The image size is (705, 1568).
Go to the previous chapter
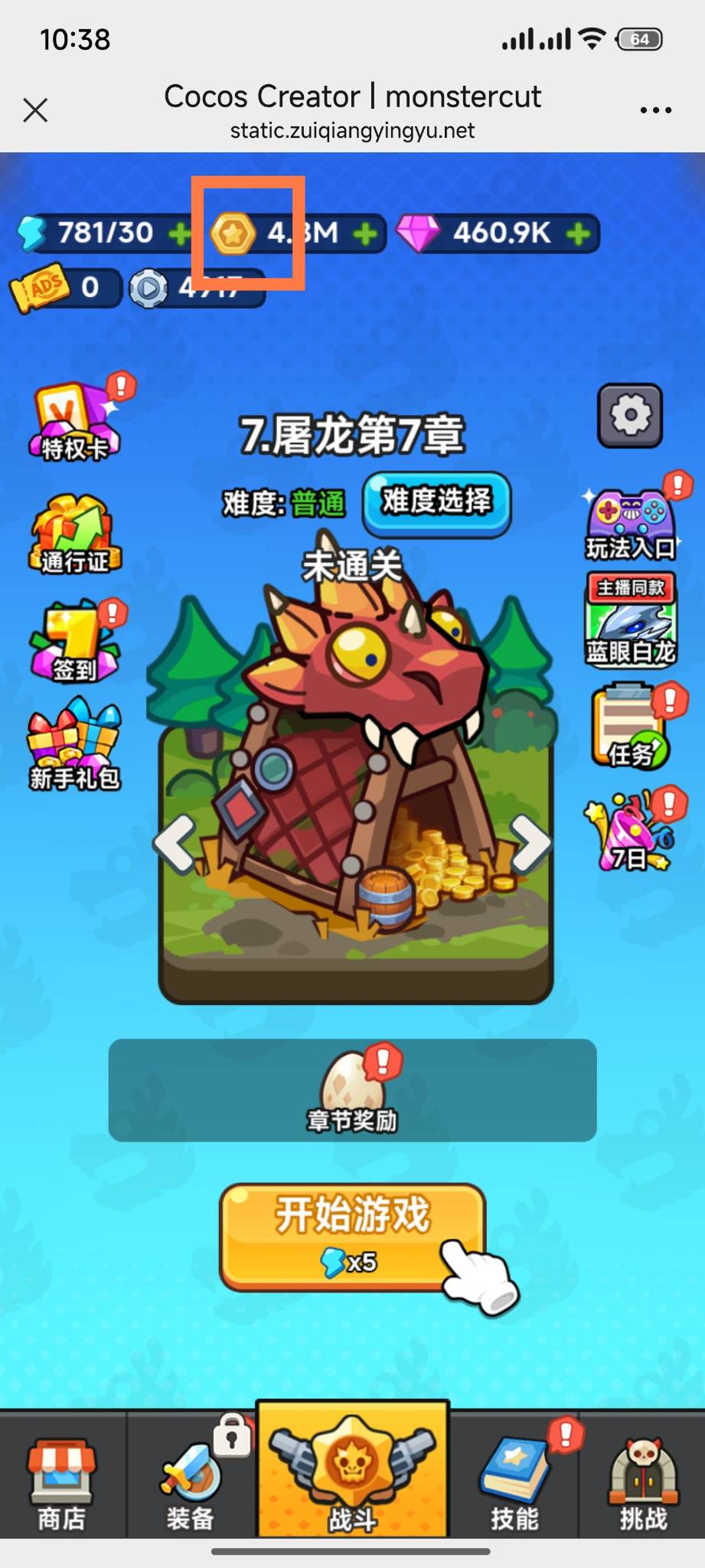(175, 844)
